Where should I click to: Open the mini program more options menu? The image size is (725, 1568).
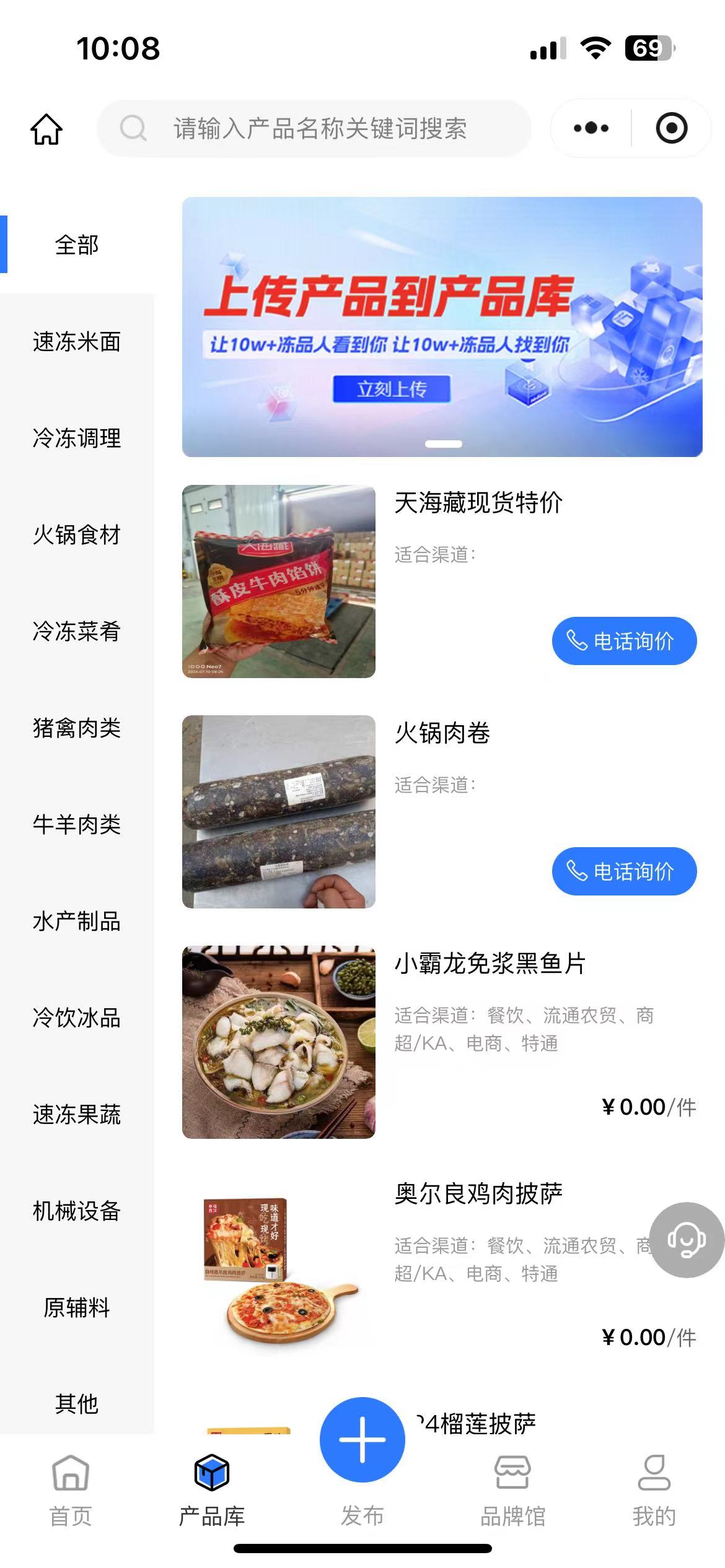tap(591, 128)
